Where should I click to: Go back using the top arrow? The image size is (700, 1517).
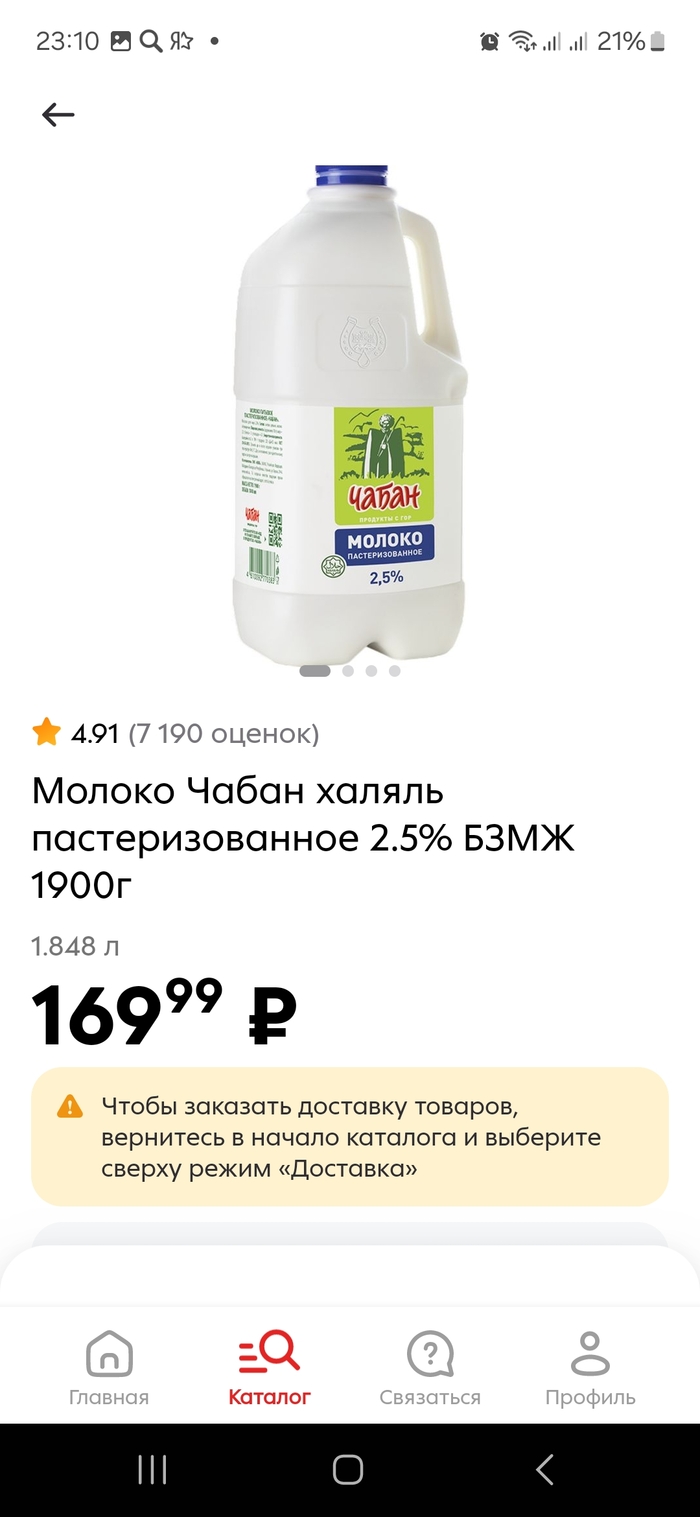[58, 115]
